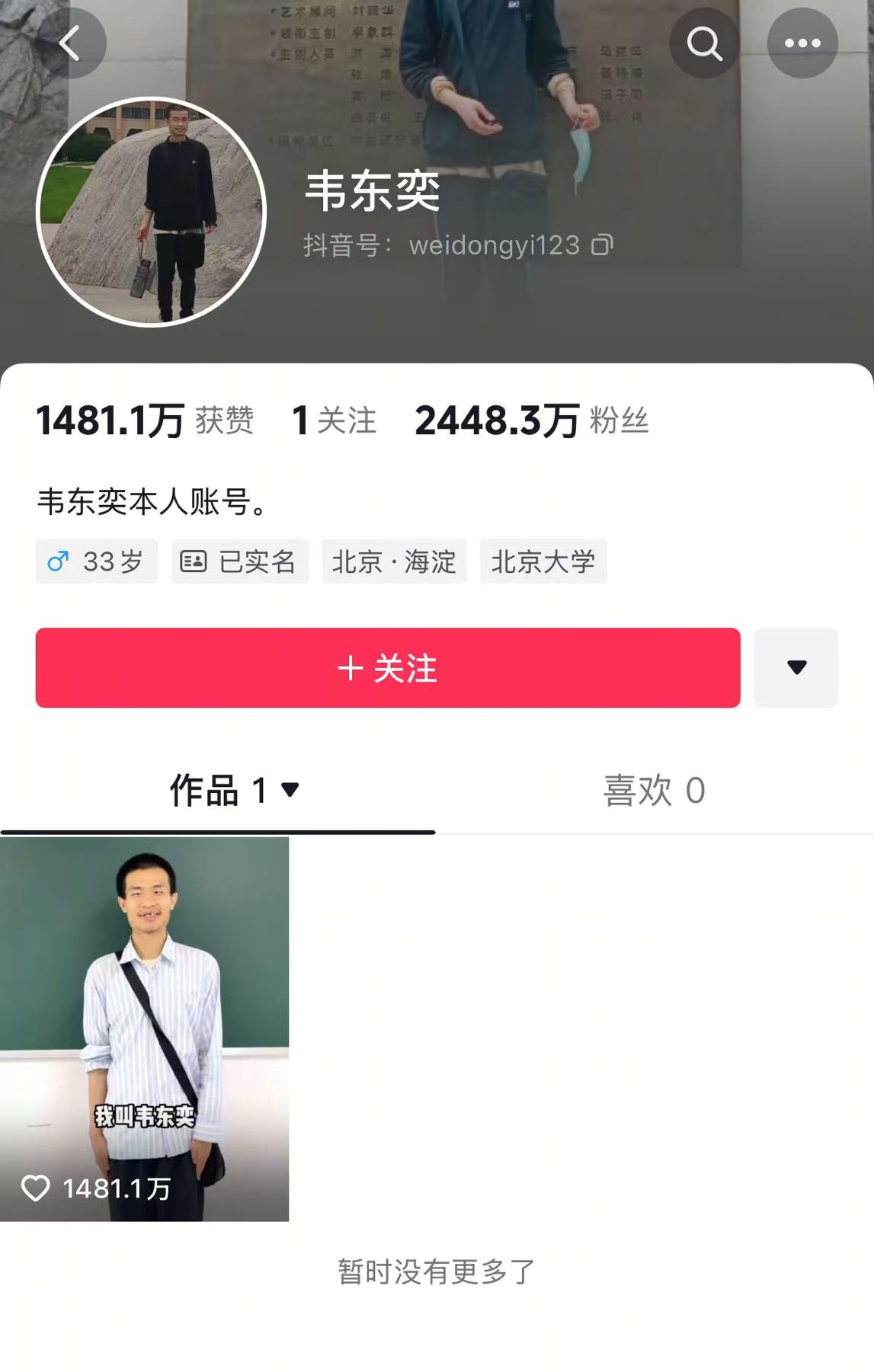
Task: Open the three-dot overflow menu
Action: pos(802,43)
